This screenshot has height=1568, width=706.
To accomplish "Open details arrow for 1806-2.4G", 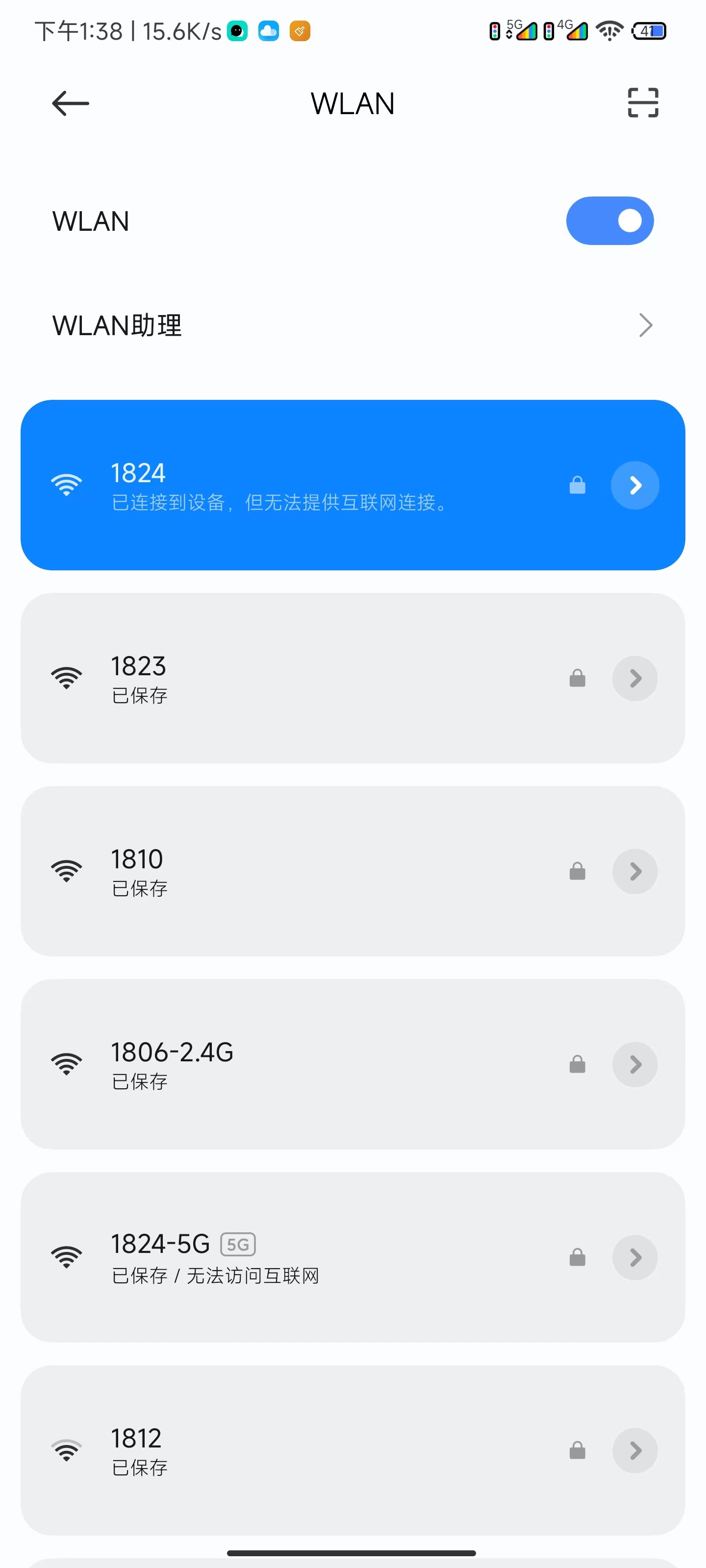I will point(635,1065).
